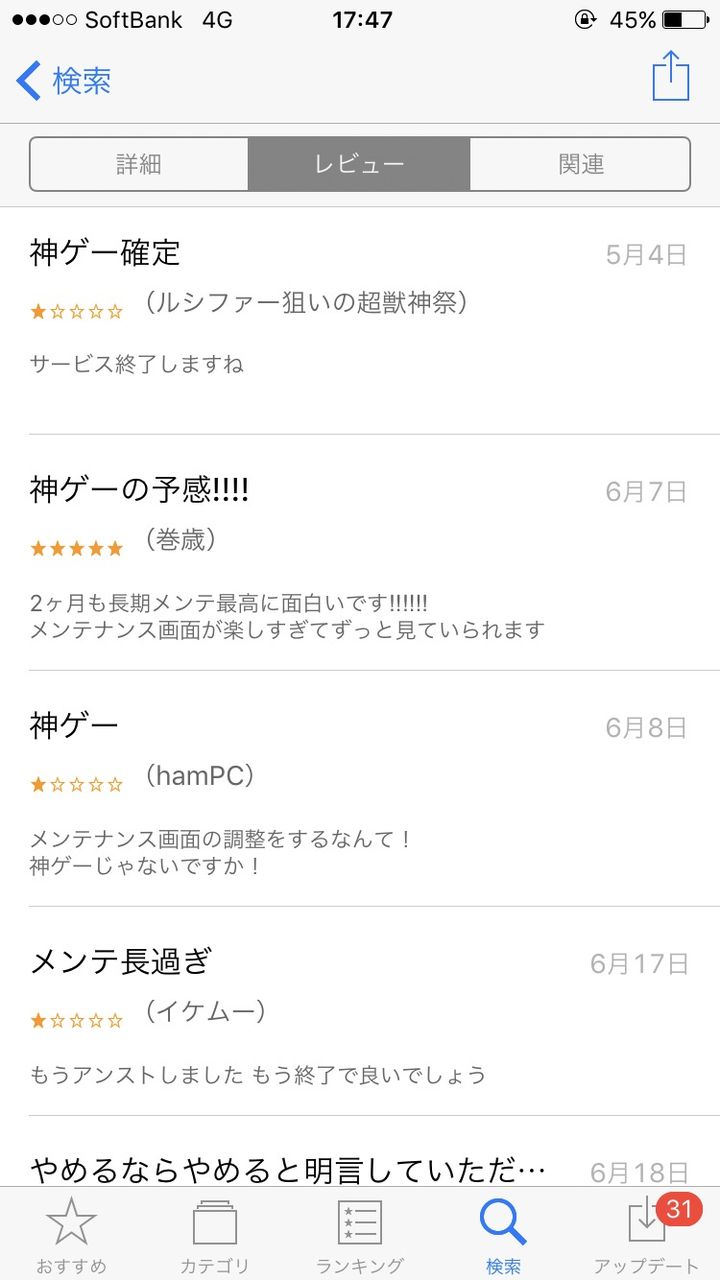
Task: Switch to the 関連 segment
Action: 580,164
